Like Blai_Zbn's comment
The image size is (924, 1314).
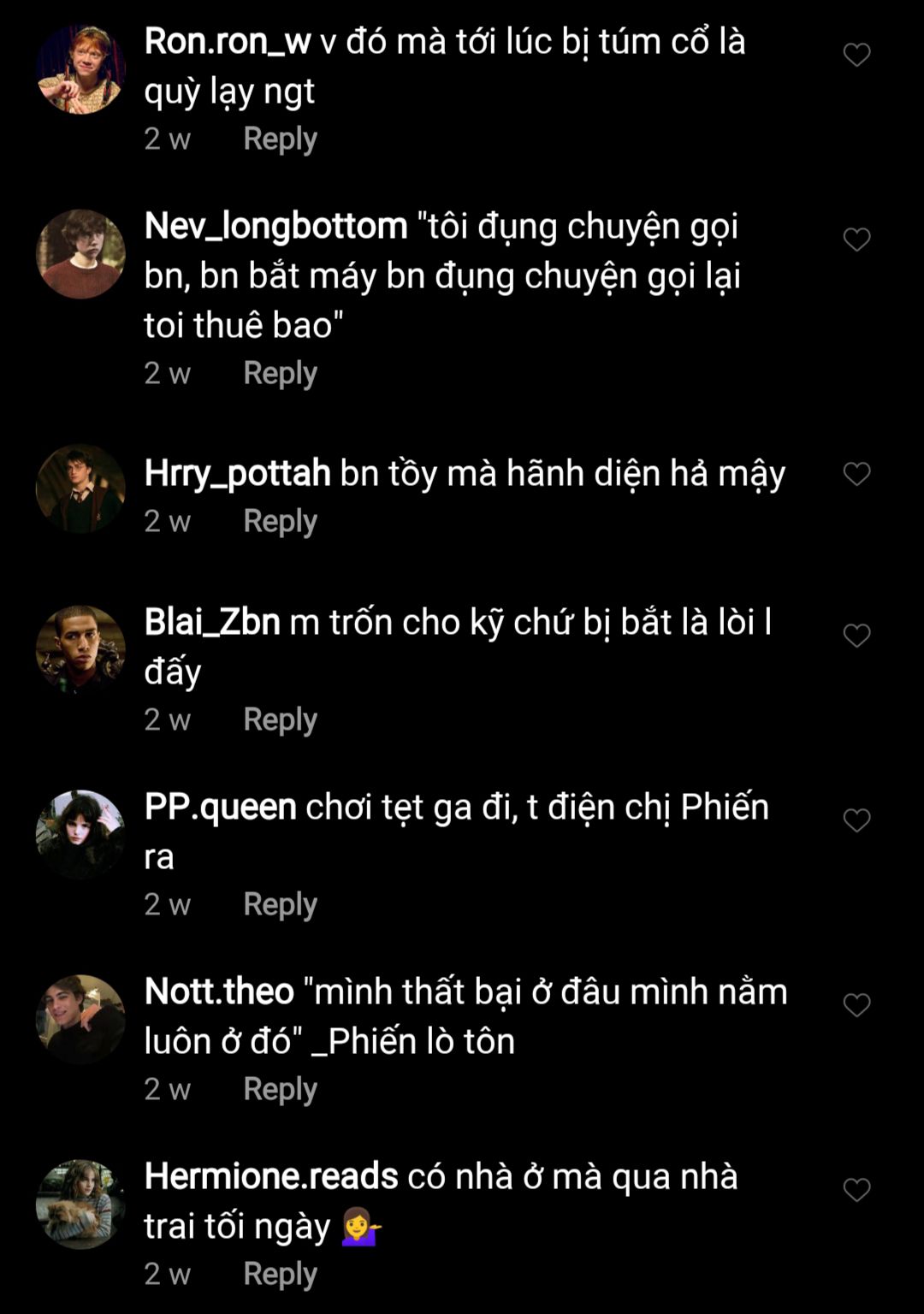point(856,635)
